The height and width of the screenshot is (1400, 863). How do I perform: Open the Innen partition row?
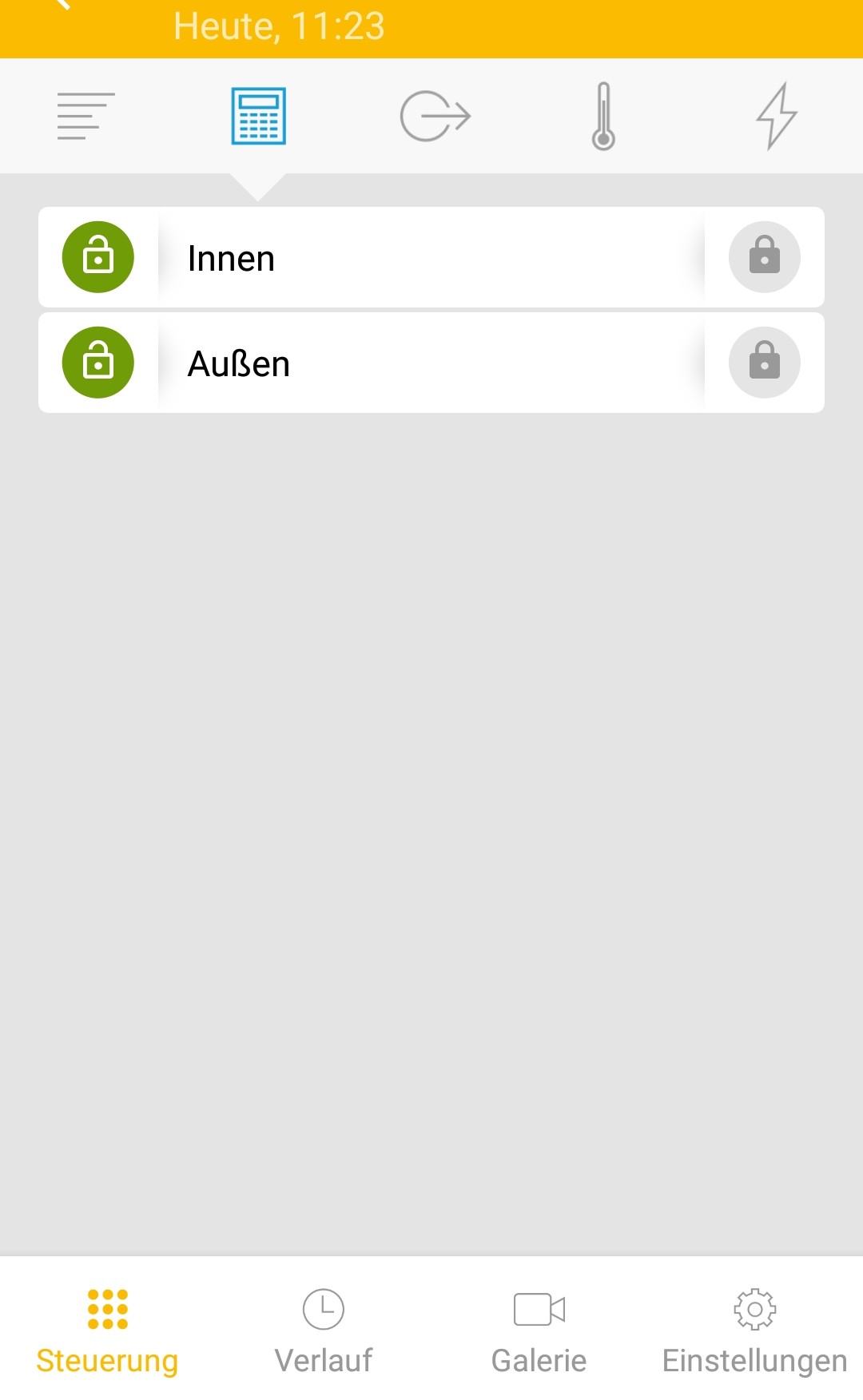point(431,258)
